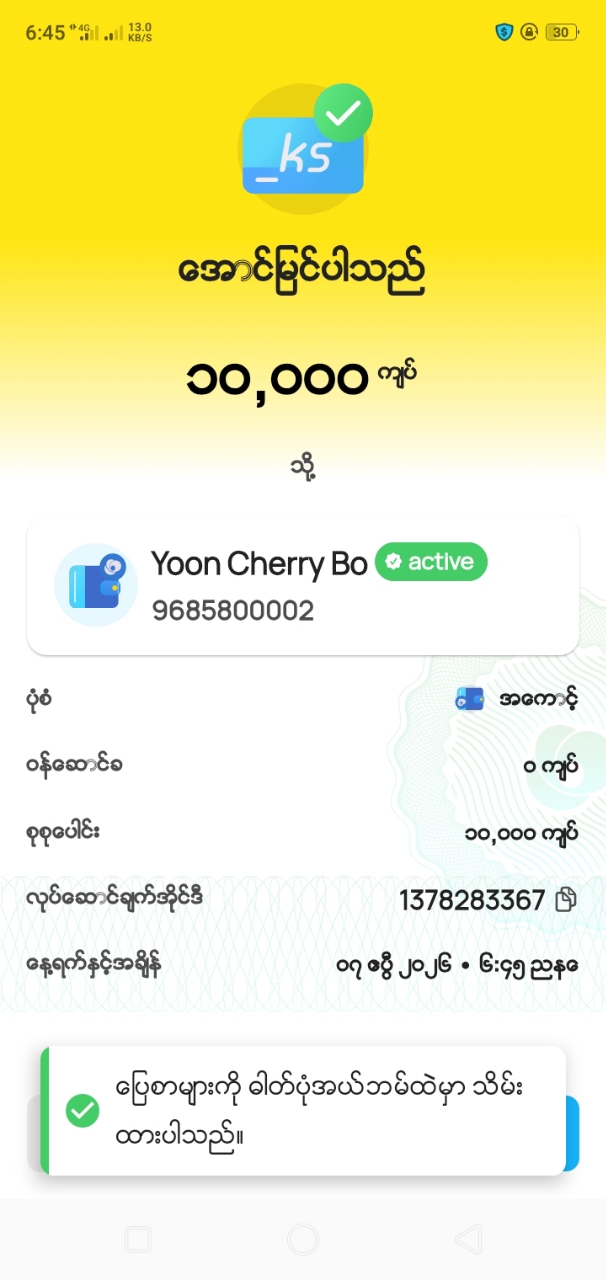Copy the transaction ID 1378283367
This screenshot has width=606, height=1280.
(566, 900)
